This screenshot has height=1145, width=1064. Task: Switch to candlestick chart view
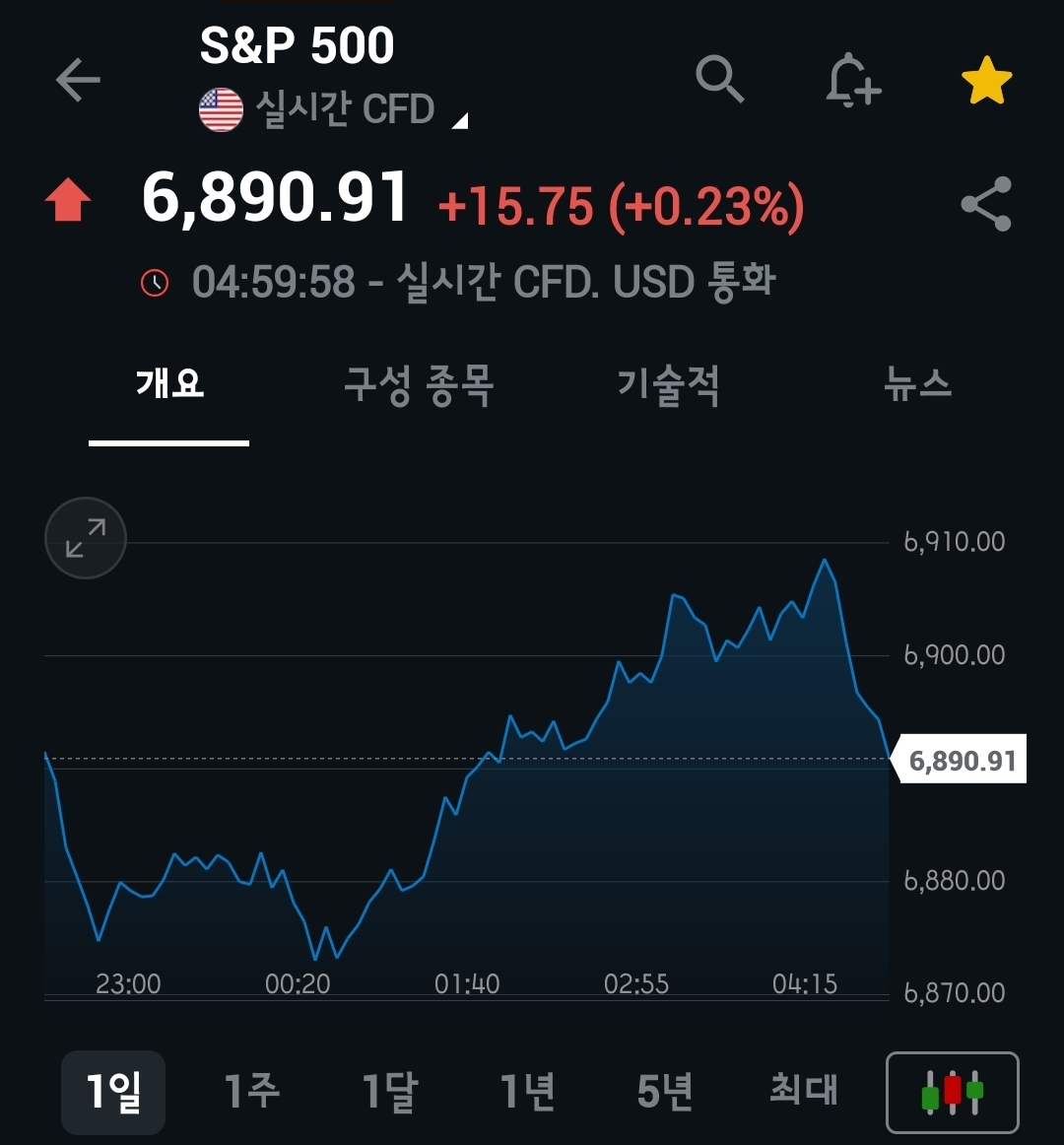pos(952,1092)
